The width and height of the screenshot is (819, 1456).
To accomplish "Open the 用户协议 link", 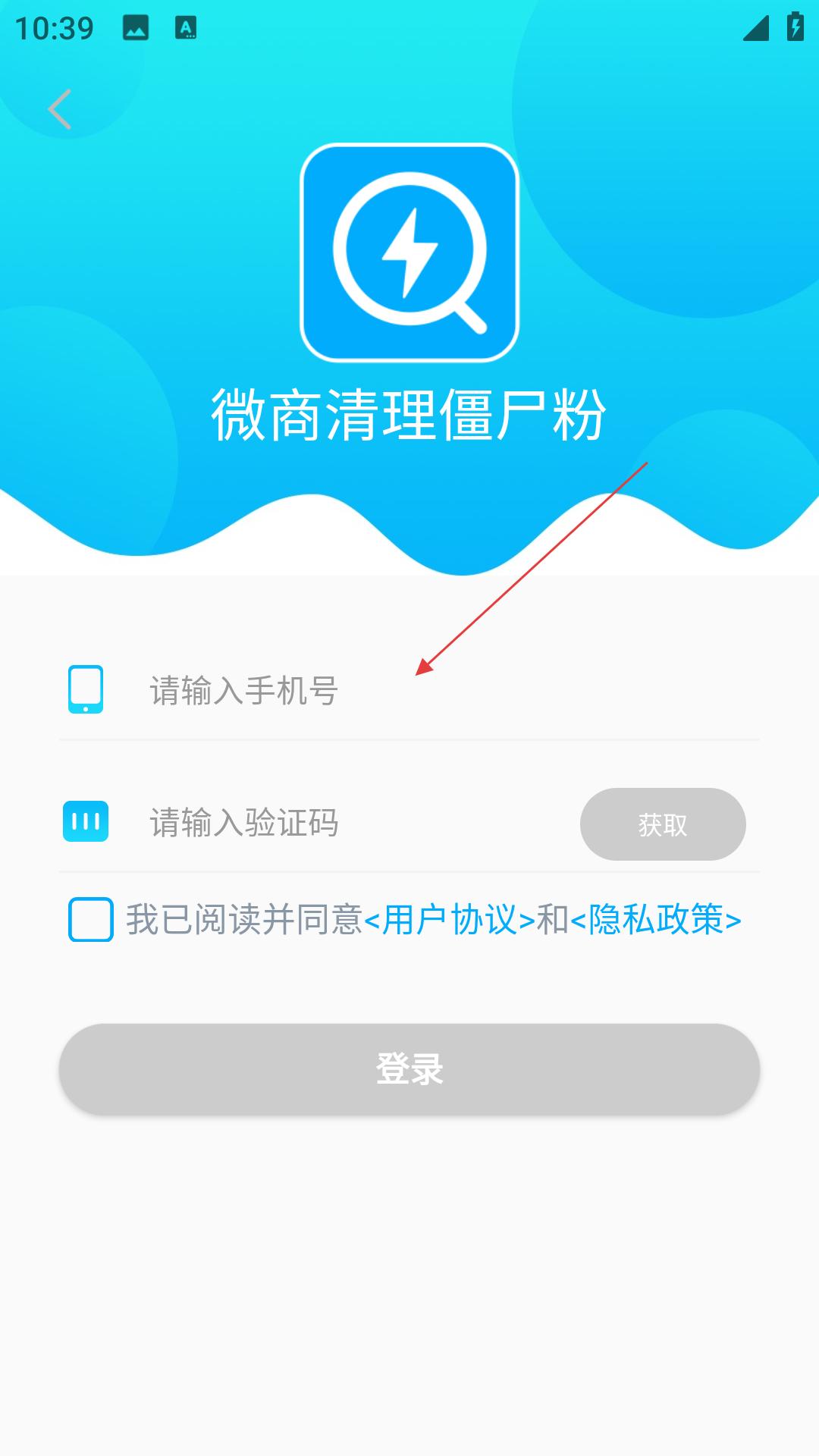I will pyautogui.click(x=450, y=920).
